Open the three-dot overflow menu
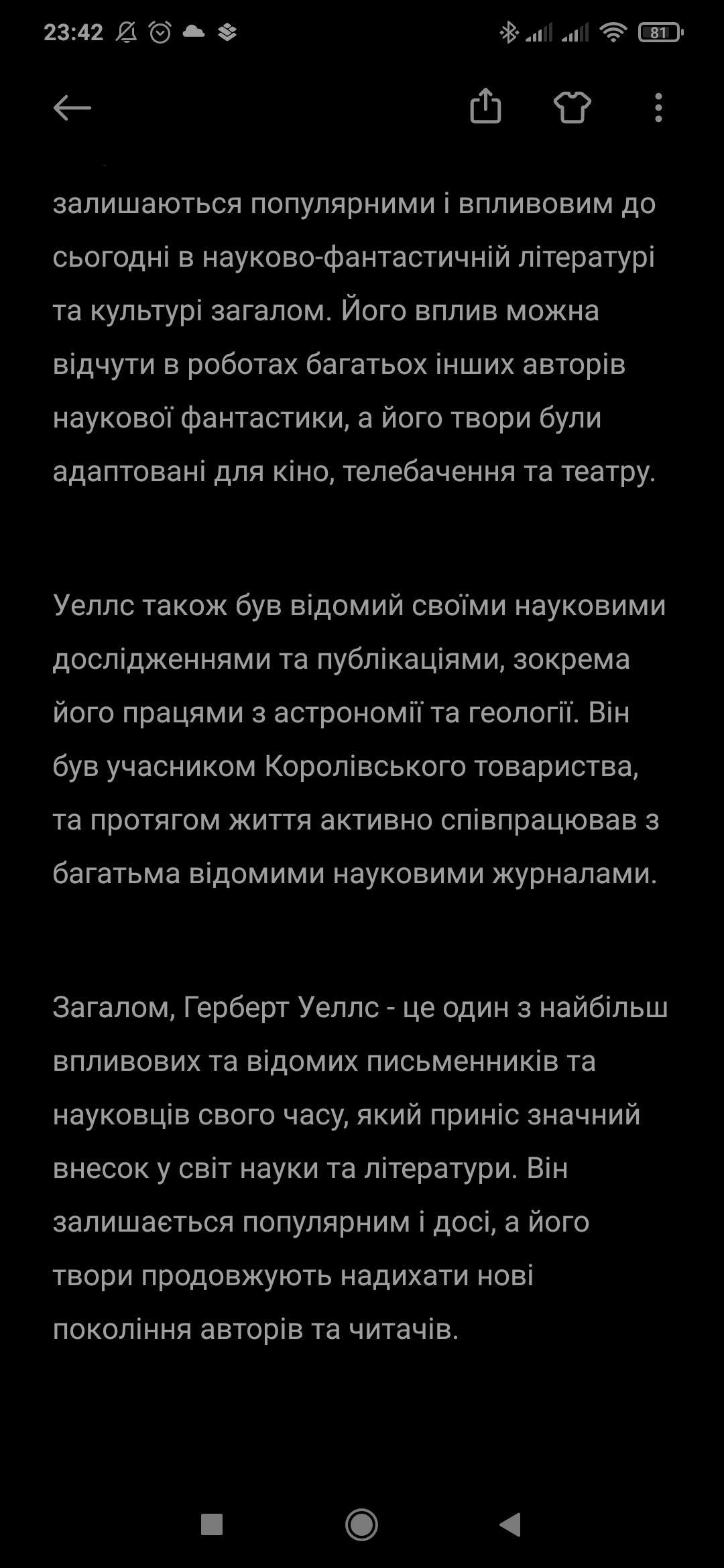The image size is (724, 1568). pos(658,107)
